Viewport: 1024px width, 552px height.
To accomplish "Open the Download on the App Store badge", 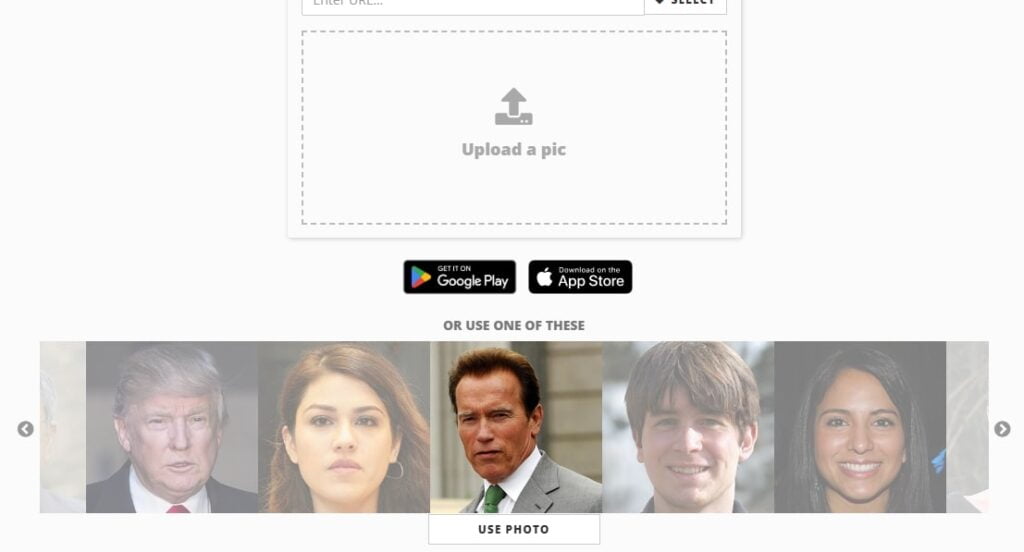I will (580, 277).
